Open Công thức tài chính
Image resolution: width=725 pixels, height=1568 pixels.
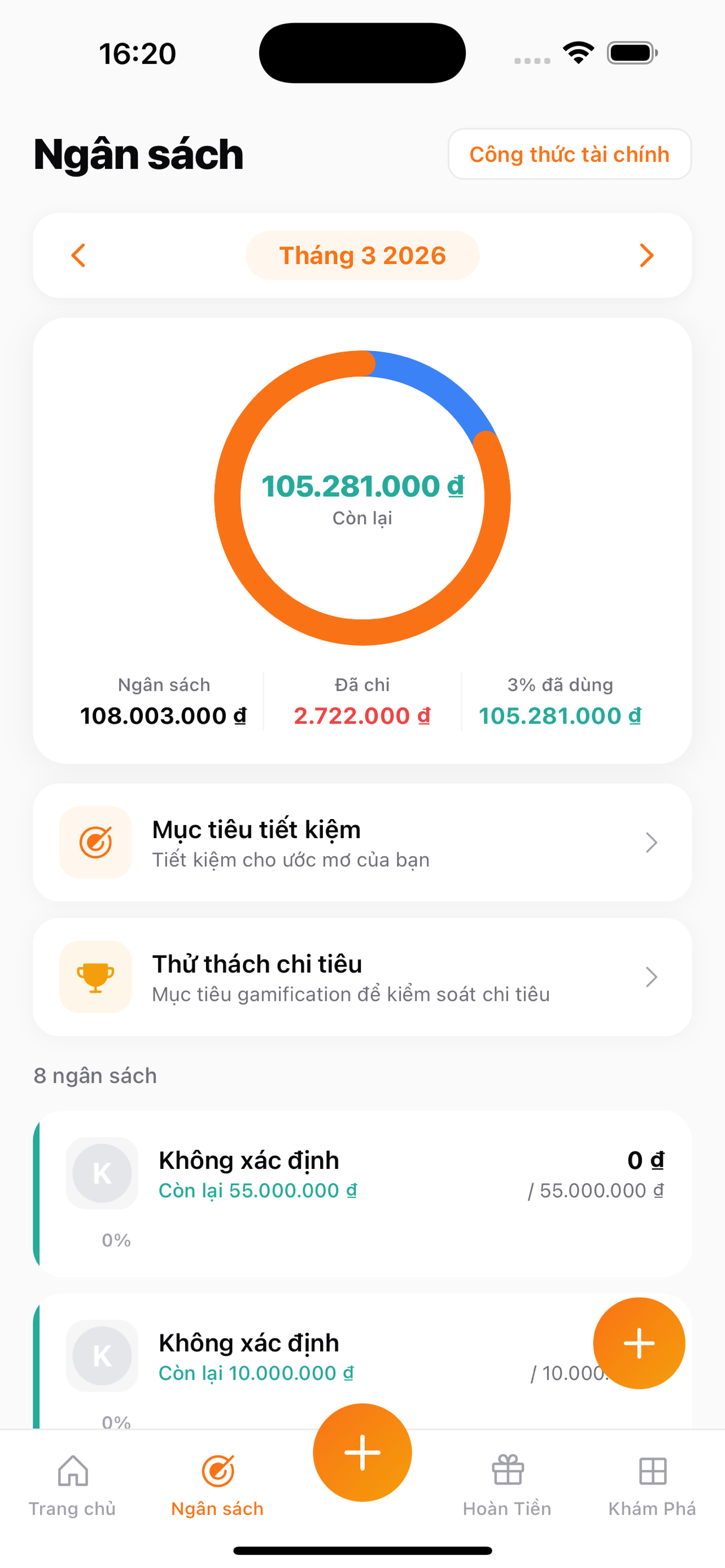569,154
